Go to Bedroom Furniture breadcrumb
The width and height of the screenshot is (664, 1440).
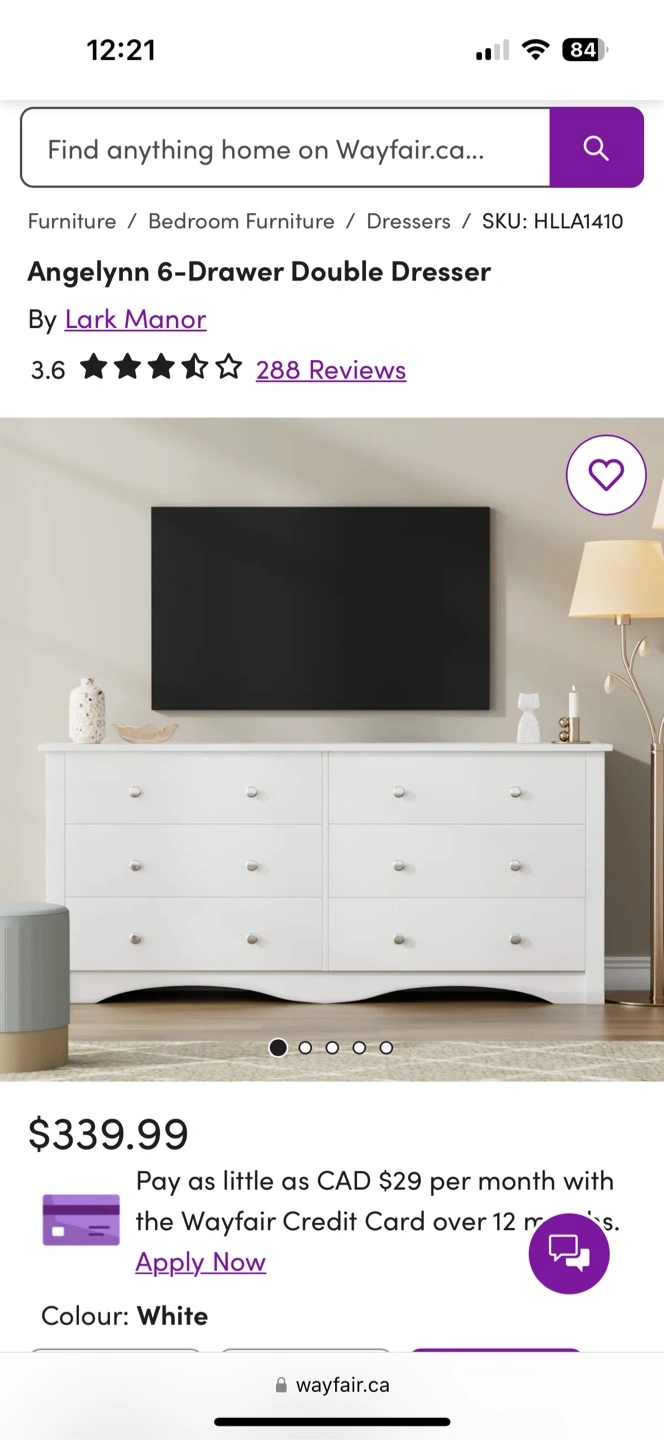point(241,221)
